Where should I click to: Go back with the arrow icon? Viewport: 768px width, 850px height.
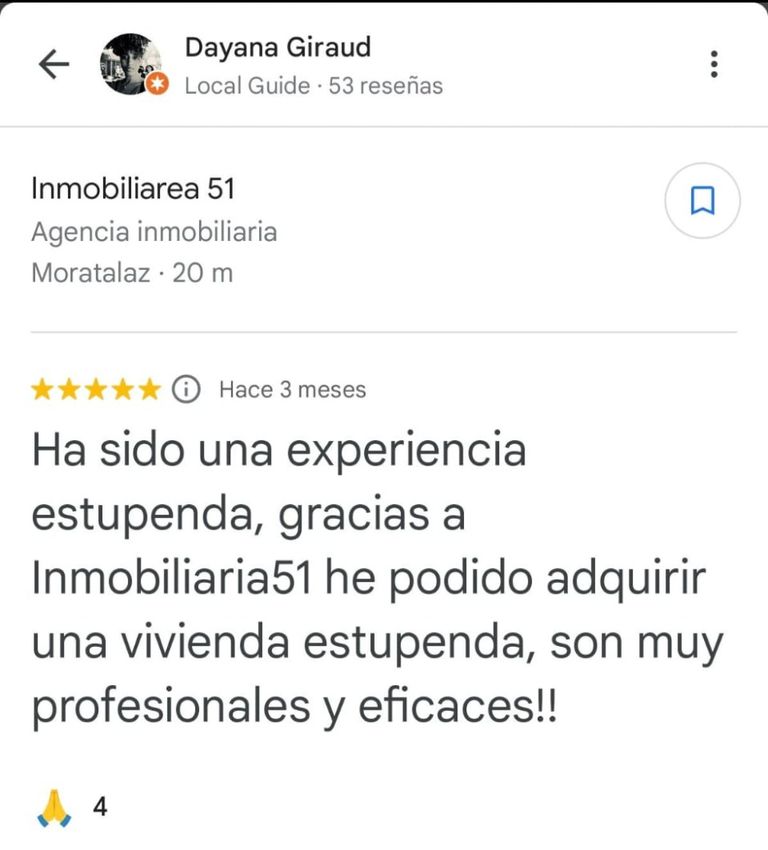53,64
